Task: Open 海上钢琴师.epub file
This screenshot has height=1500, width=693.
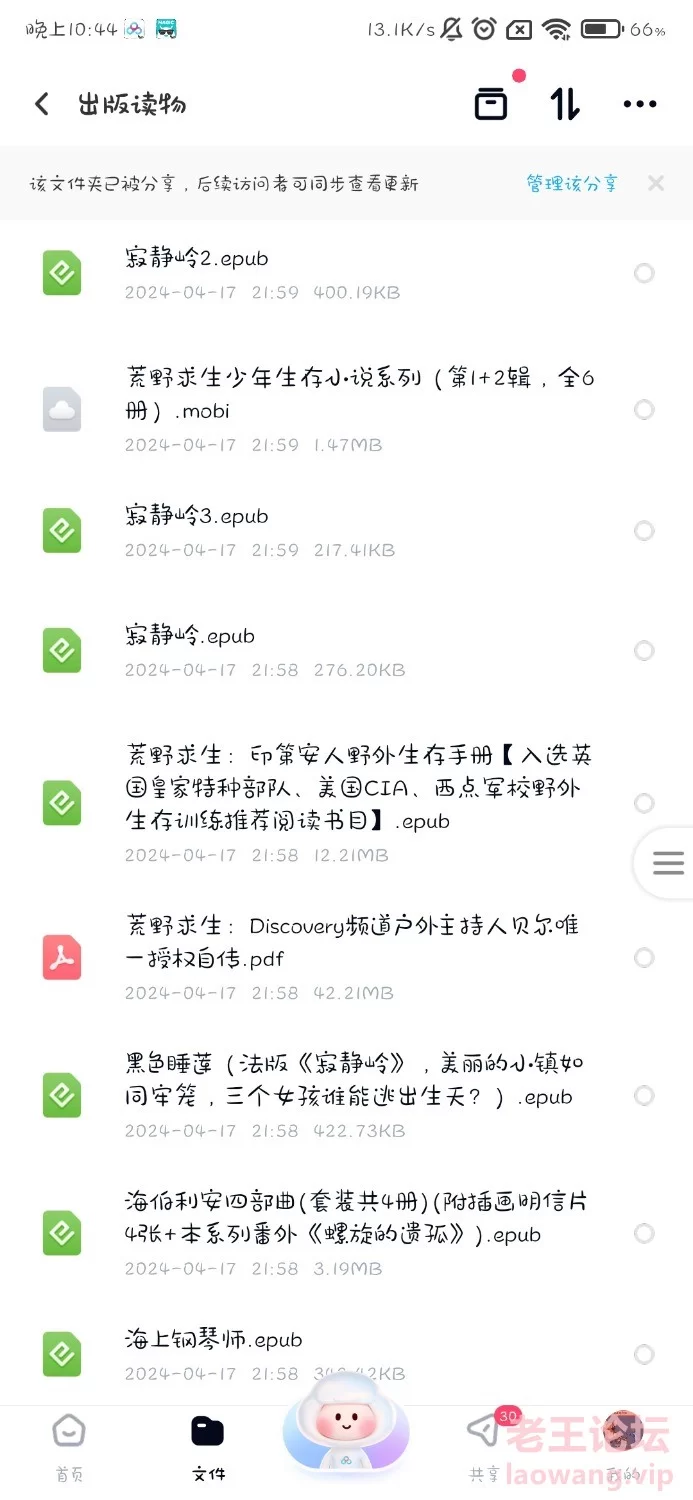Action: (346, 1354)
